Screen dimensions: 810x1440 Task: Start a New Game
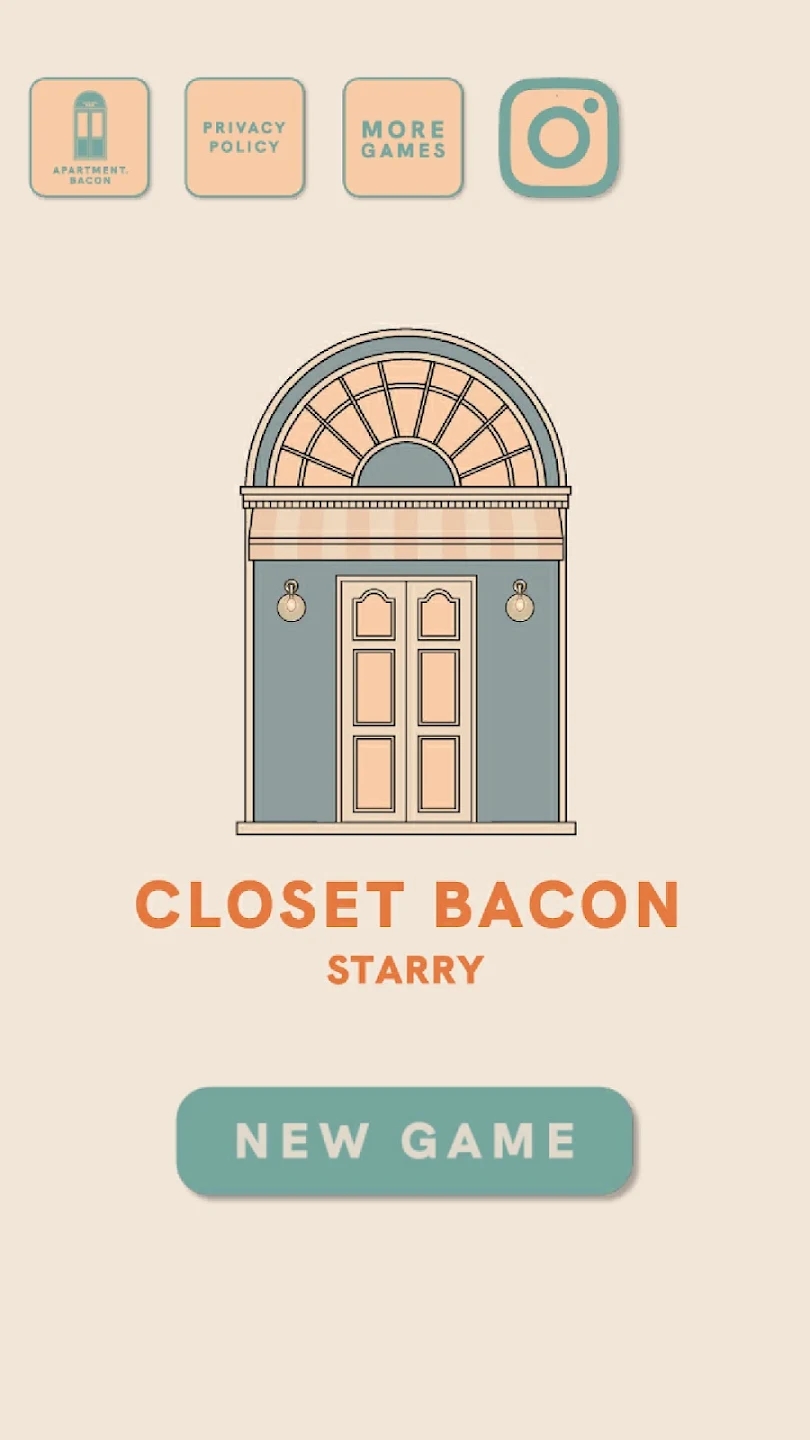405,1141
